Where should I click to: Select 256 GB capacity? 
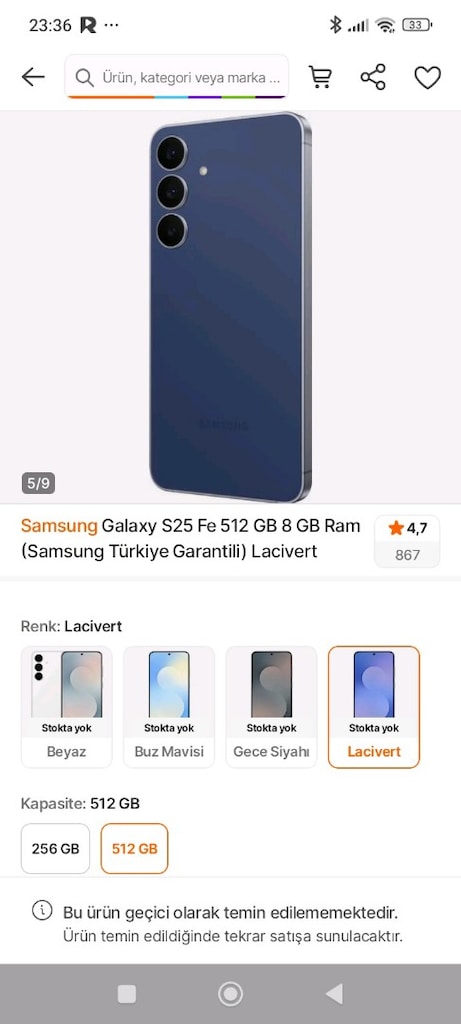coord(56,848)
